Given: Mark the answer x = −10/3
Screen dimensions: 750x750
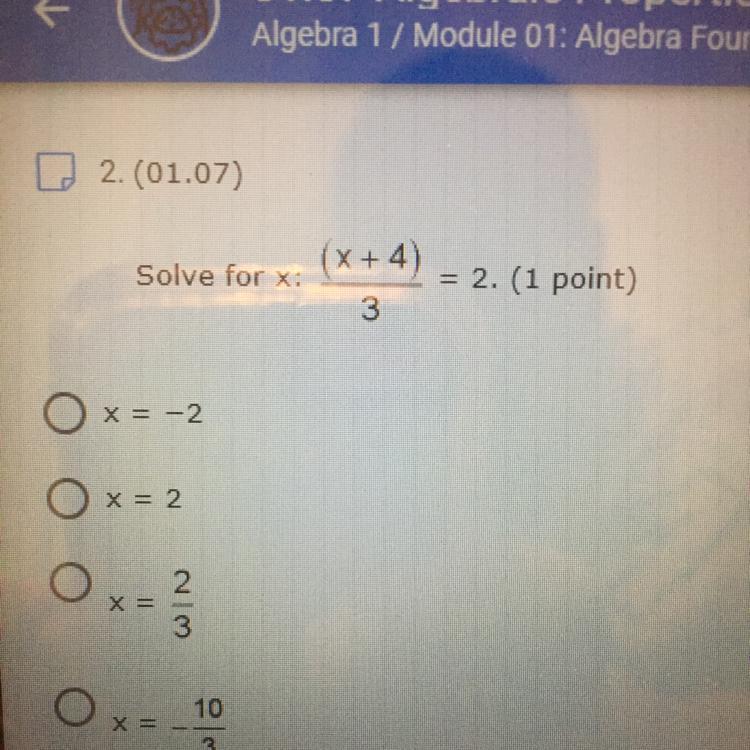Looking at the screenshot, I should coord(75,707).
